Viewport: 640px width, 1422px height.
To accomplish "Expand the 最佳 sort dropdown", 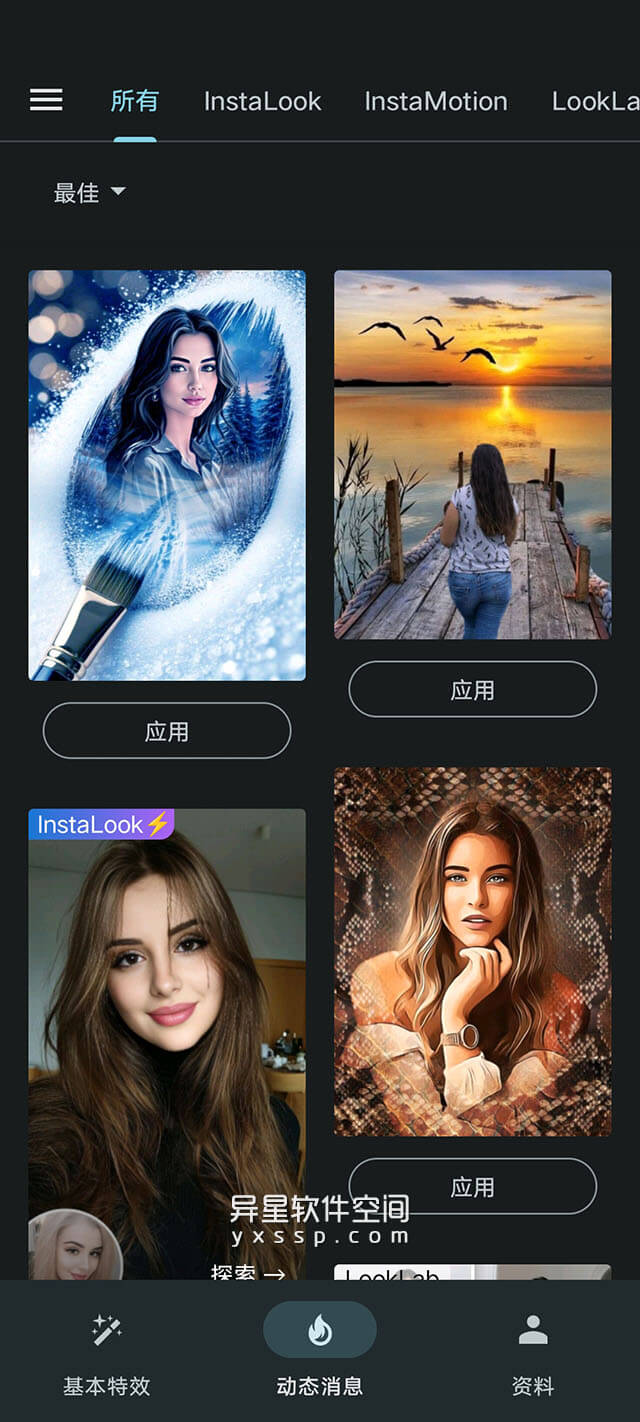I will 89,192.
